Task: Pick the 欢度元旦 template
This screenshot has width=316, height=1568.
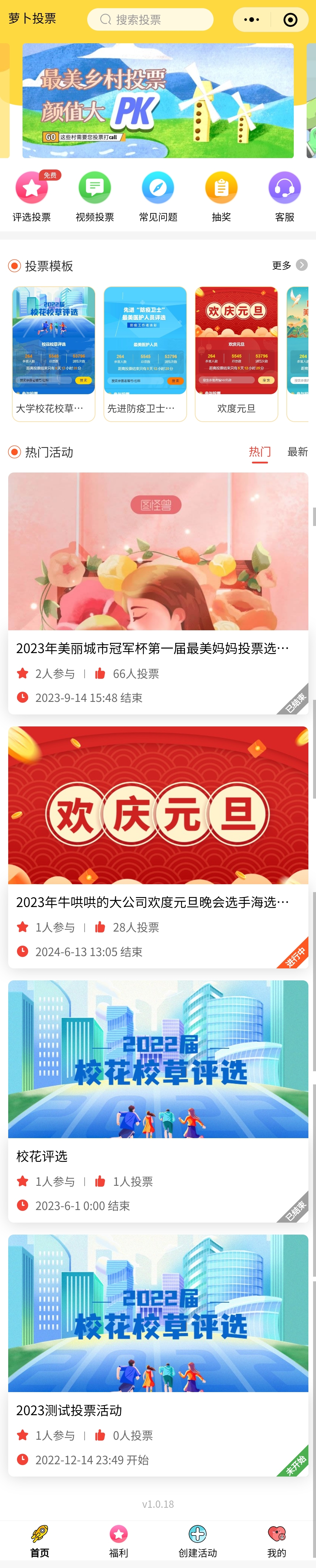Action: pos(236,353)
